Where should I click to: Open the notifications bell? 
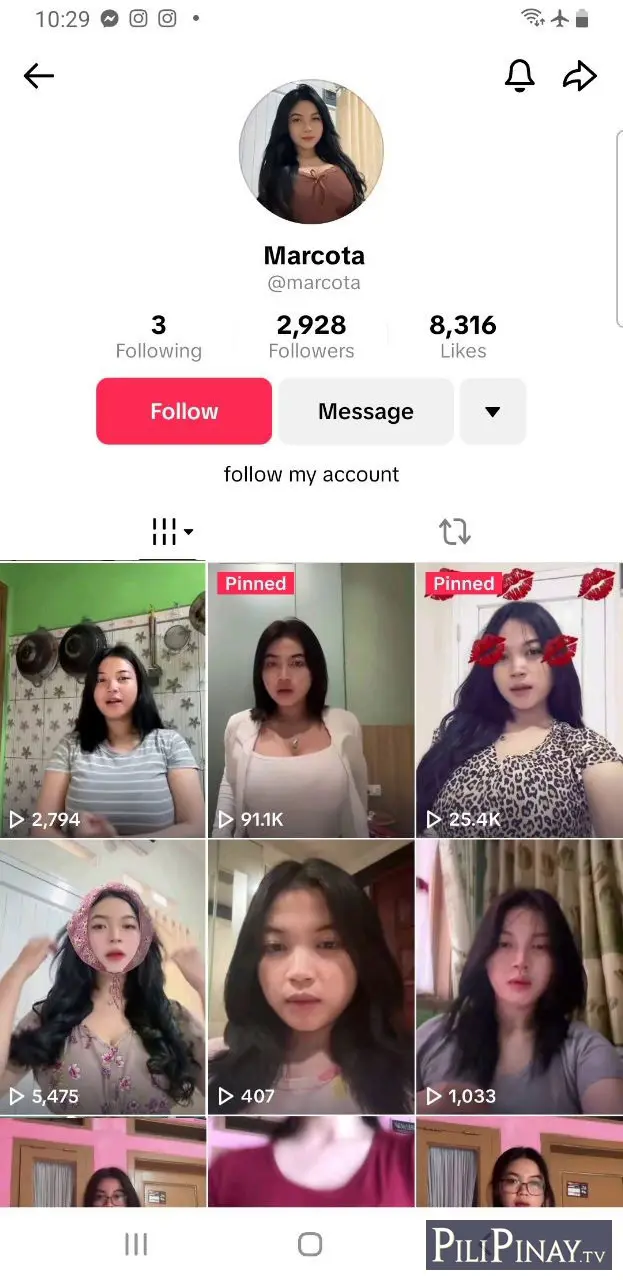pyautogui.click(x=519, y=76)
